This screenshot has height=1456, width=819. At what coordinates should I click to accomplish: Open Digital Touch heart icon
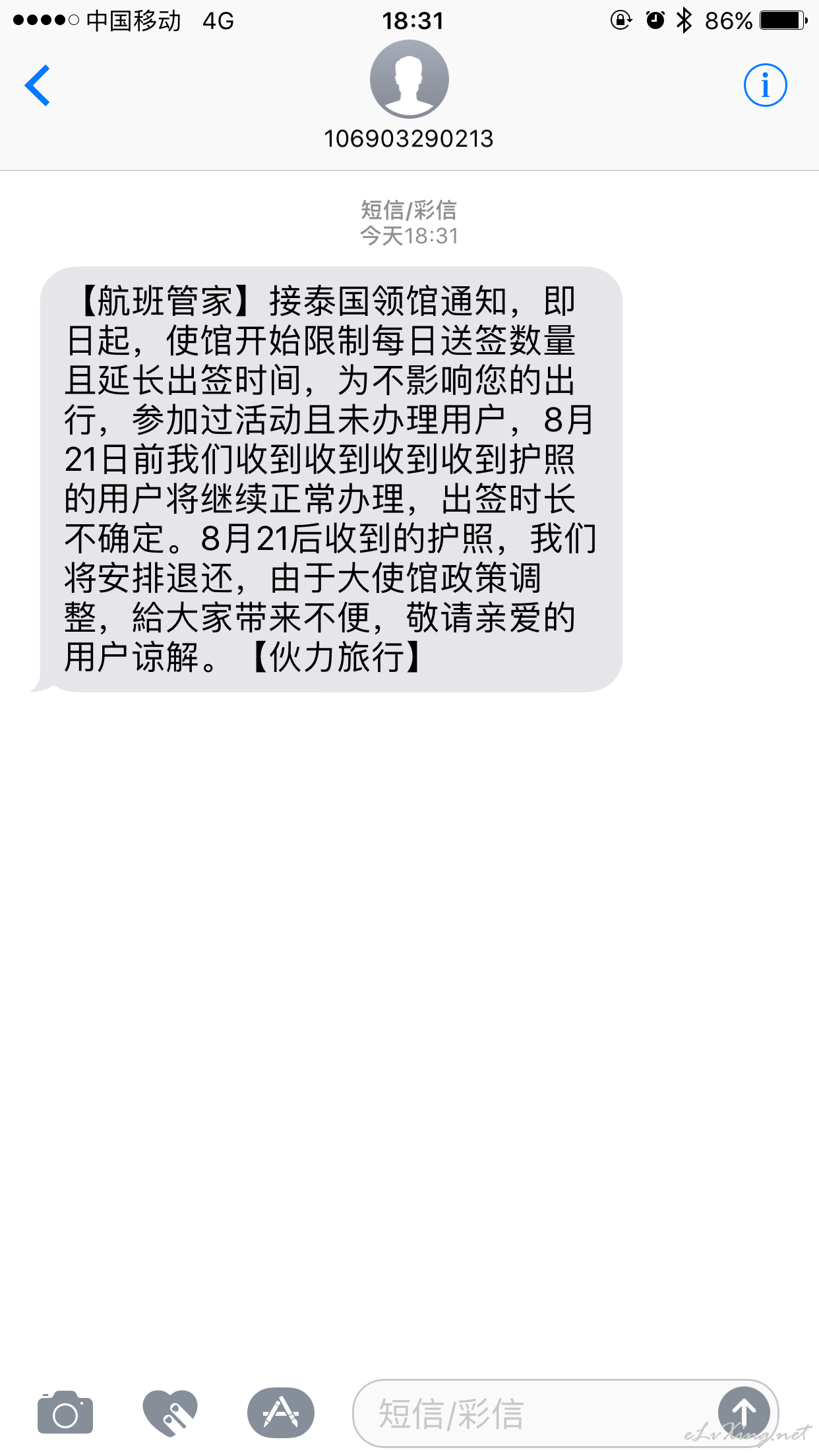coord(170,1413)
